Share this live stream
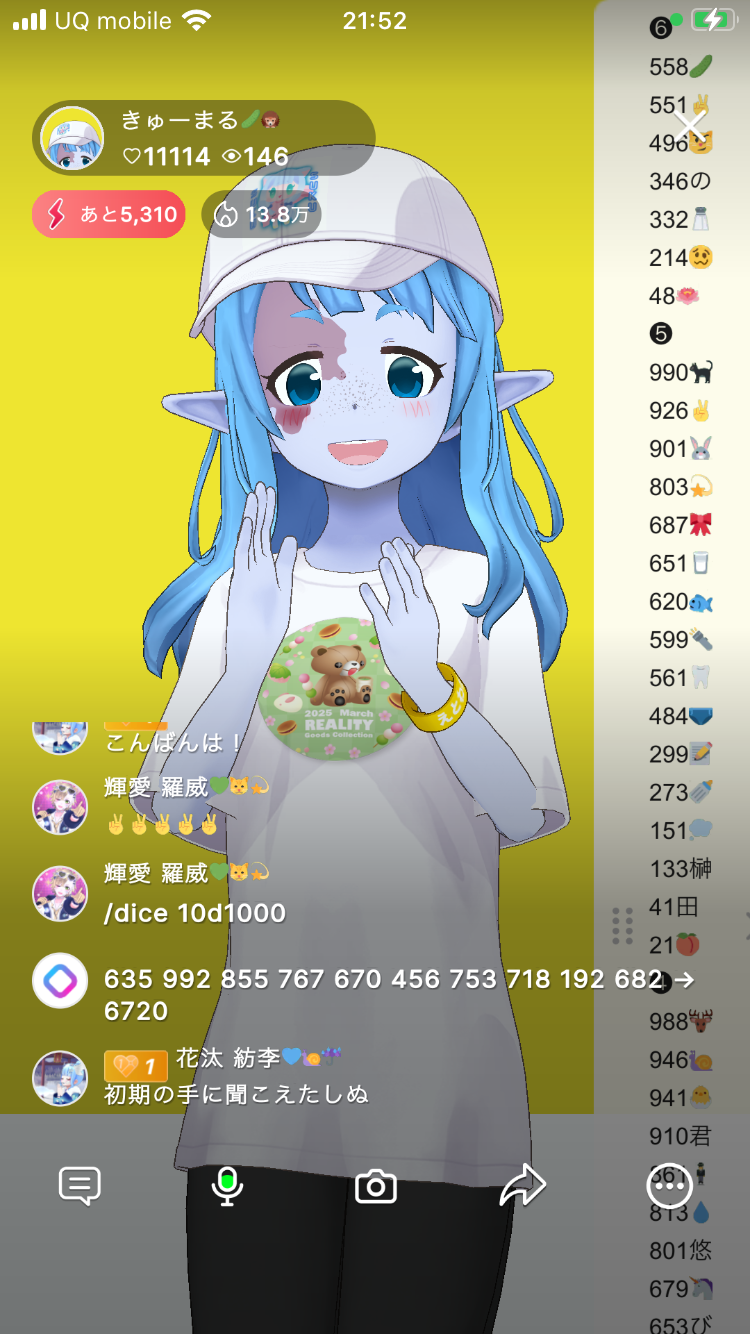Viewport: 750px width, 1334px height. 522,1186
